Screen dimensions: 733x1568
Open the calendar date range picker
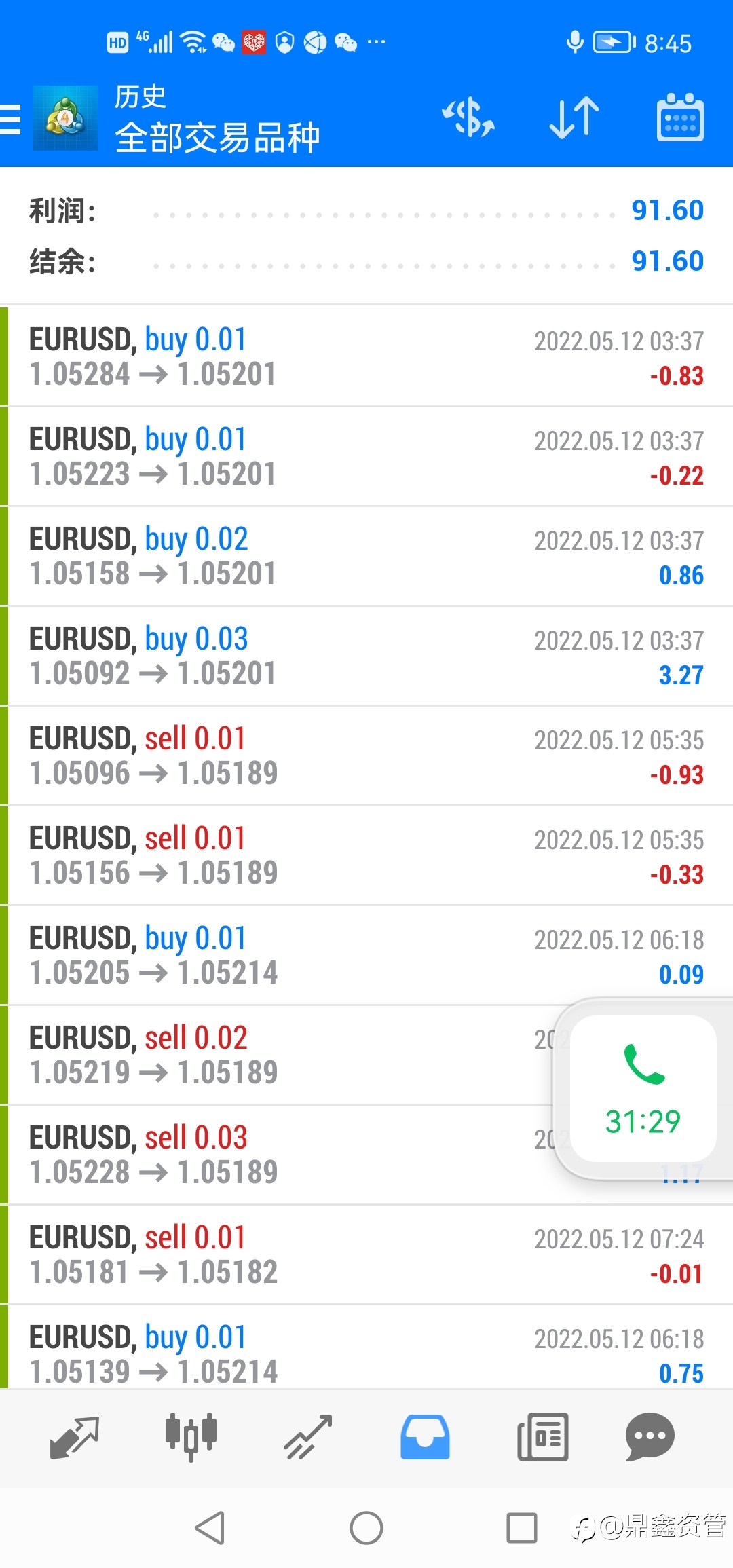point(680,117)
